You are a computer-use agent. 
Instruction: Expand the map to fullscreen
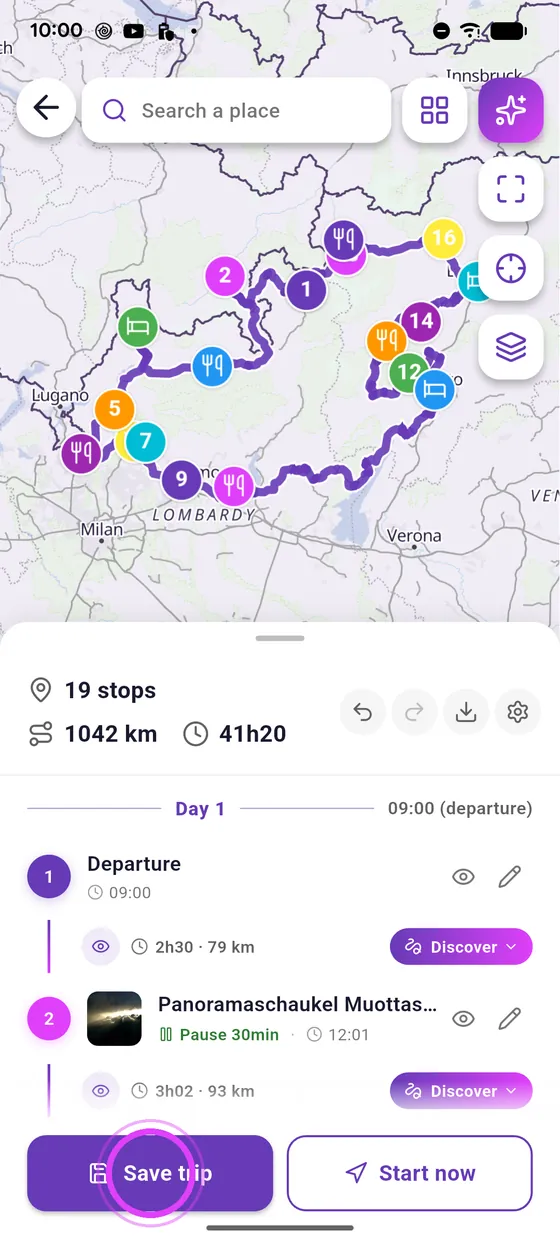[511, 189]
